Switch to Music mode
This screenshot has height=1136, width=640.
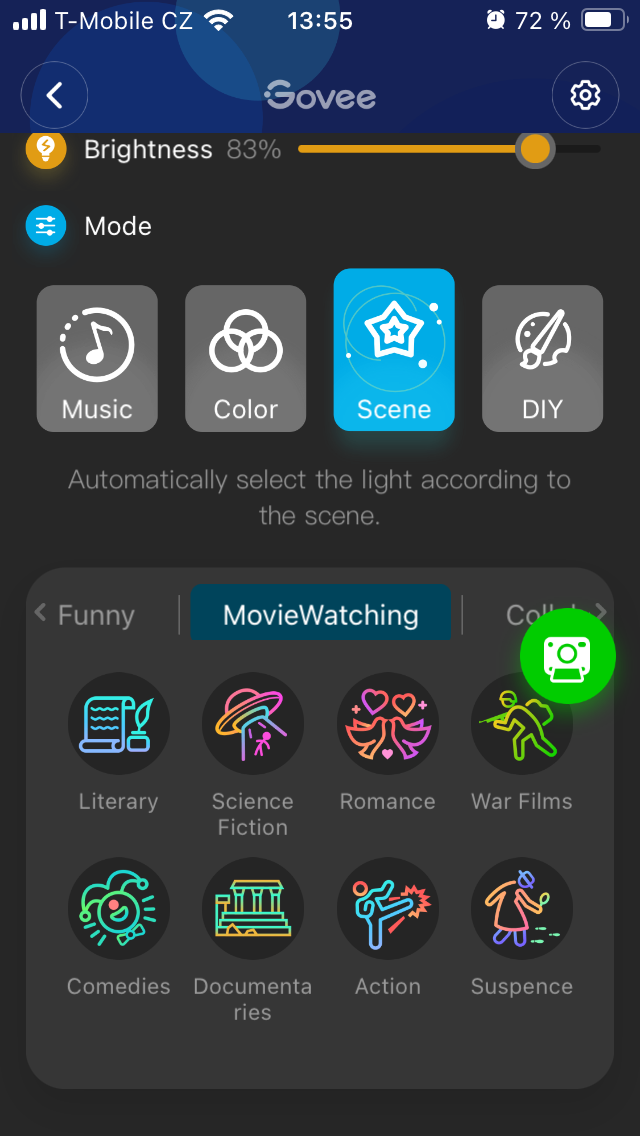[x=97, y=358]
